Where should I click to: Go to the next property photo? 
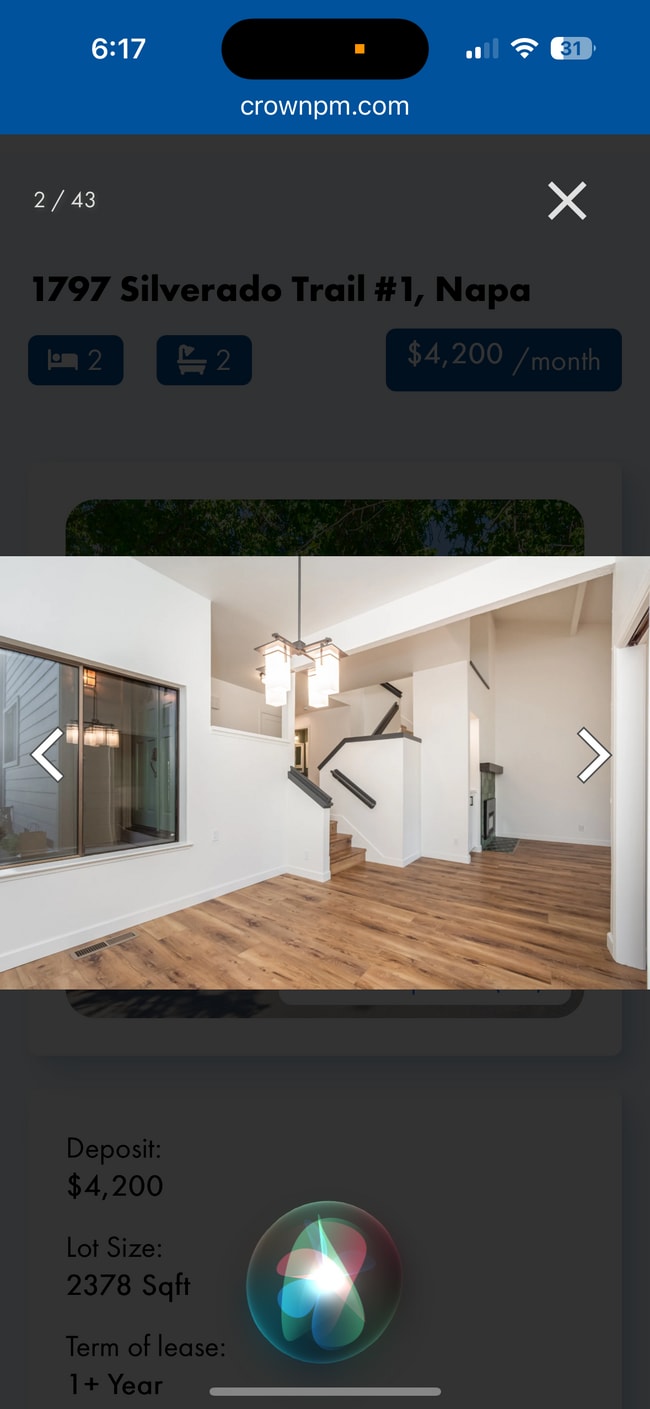[593, 755]
